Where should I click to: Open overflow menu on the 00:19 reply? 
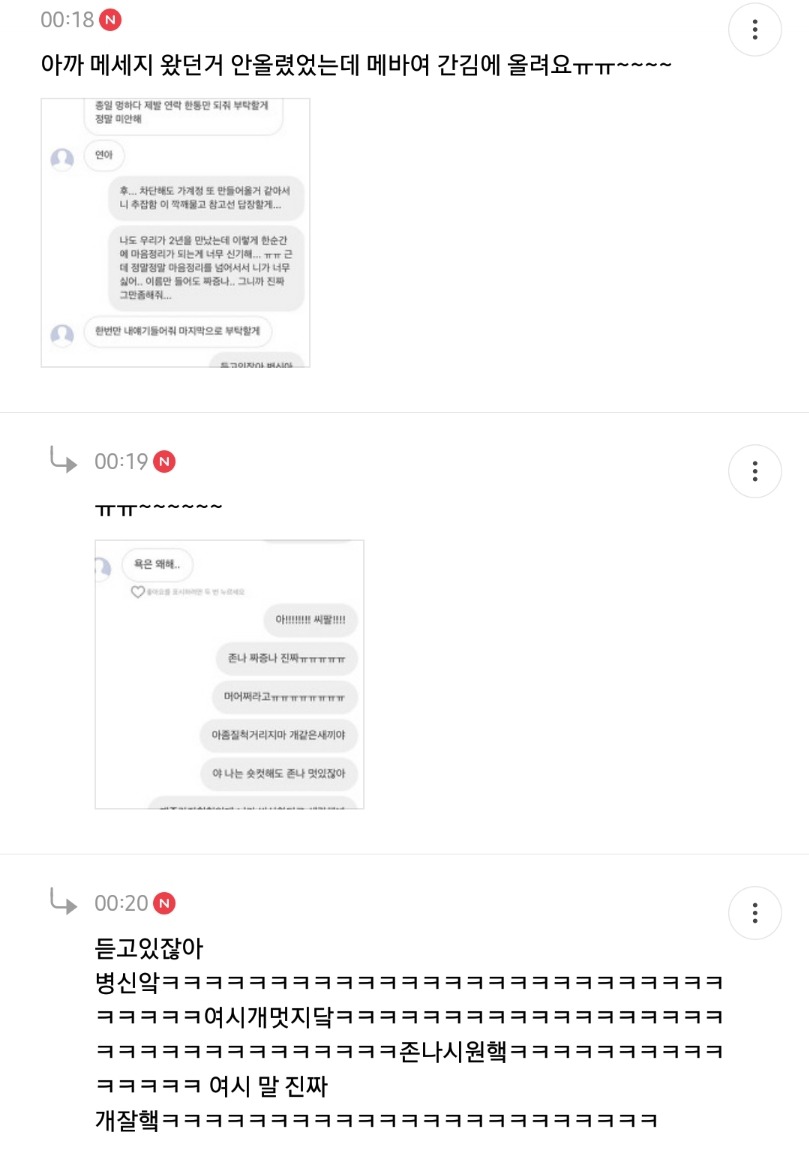pyautogui.click(x=754, y=471)
